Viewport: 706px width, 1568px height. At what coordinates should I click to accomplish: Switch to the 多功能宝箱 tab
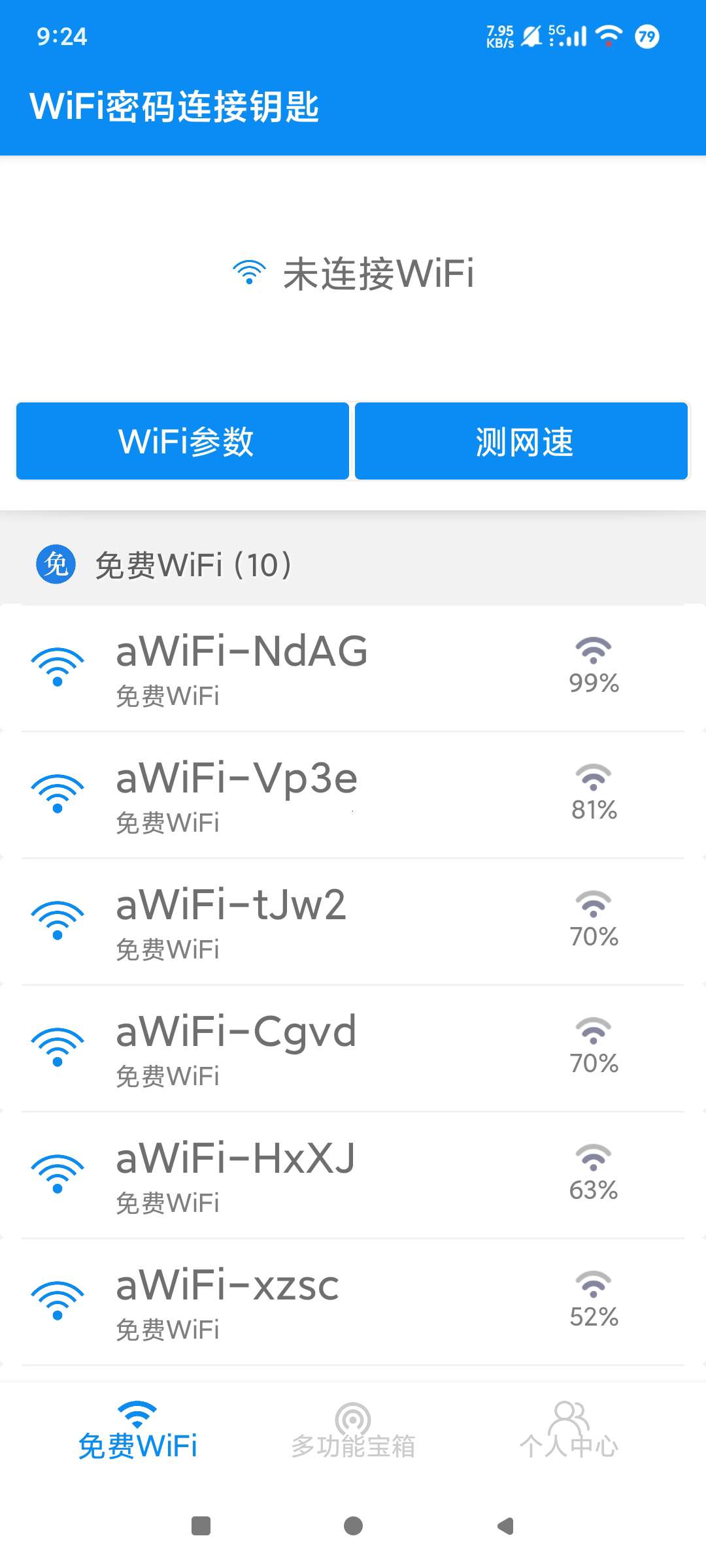[x=353, y=1432]
